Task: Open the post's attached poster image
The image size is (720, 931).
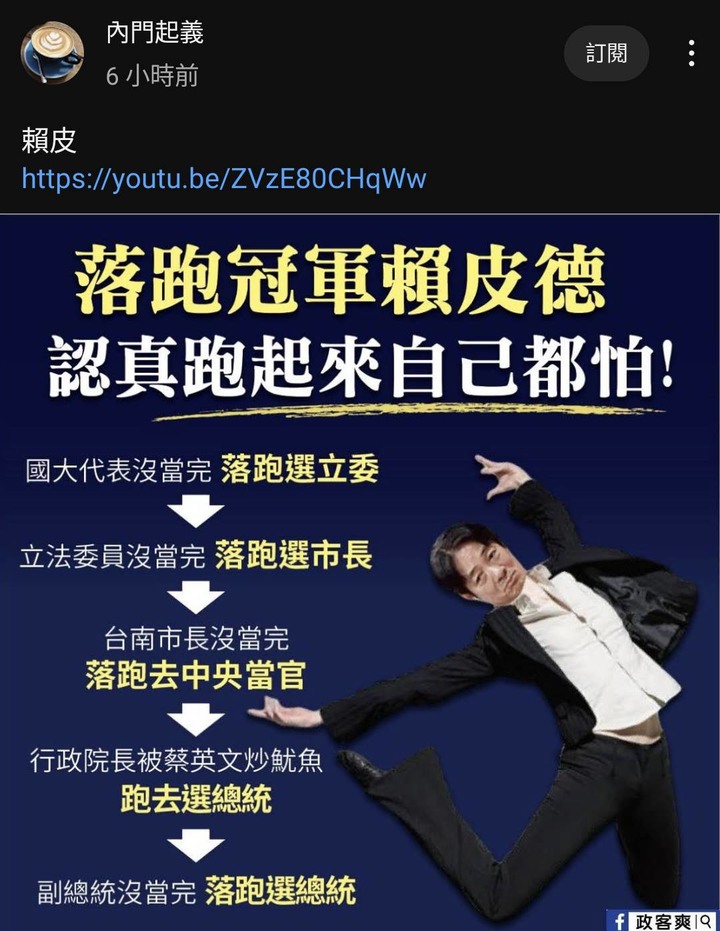Action: click(360, 572)
